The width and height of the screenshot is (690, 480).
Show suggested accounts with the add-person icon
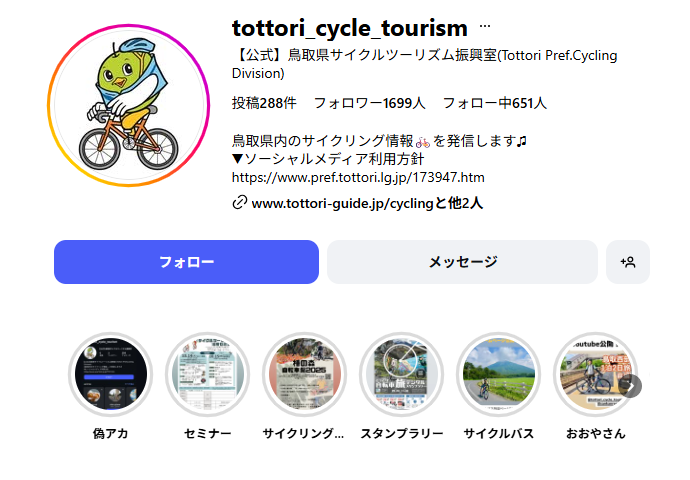[628, 262]
